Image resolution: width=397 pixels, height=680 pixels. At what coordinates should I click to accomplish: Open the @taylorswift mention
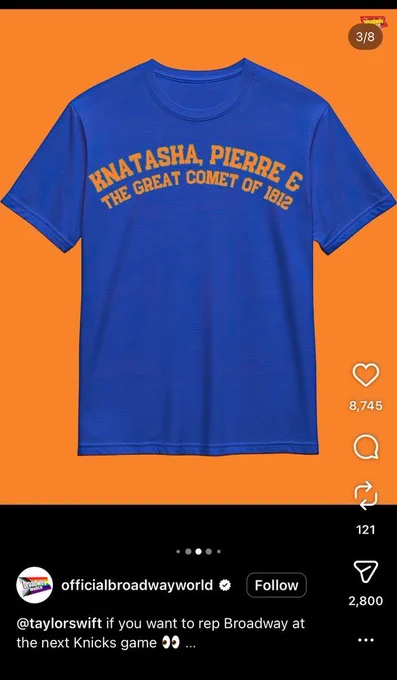[59, 624]
